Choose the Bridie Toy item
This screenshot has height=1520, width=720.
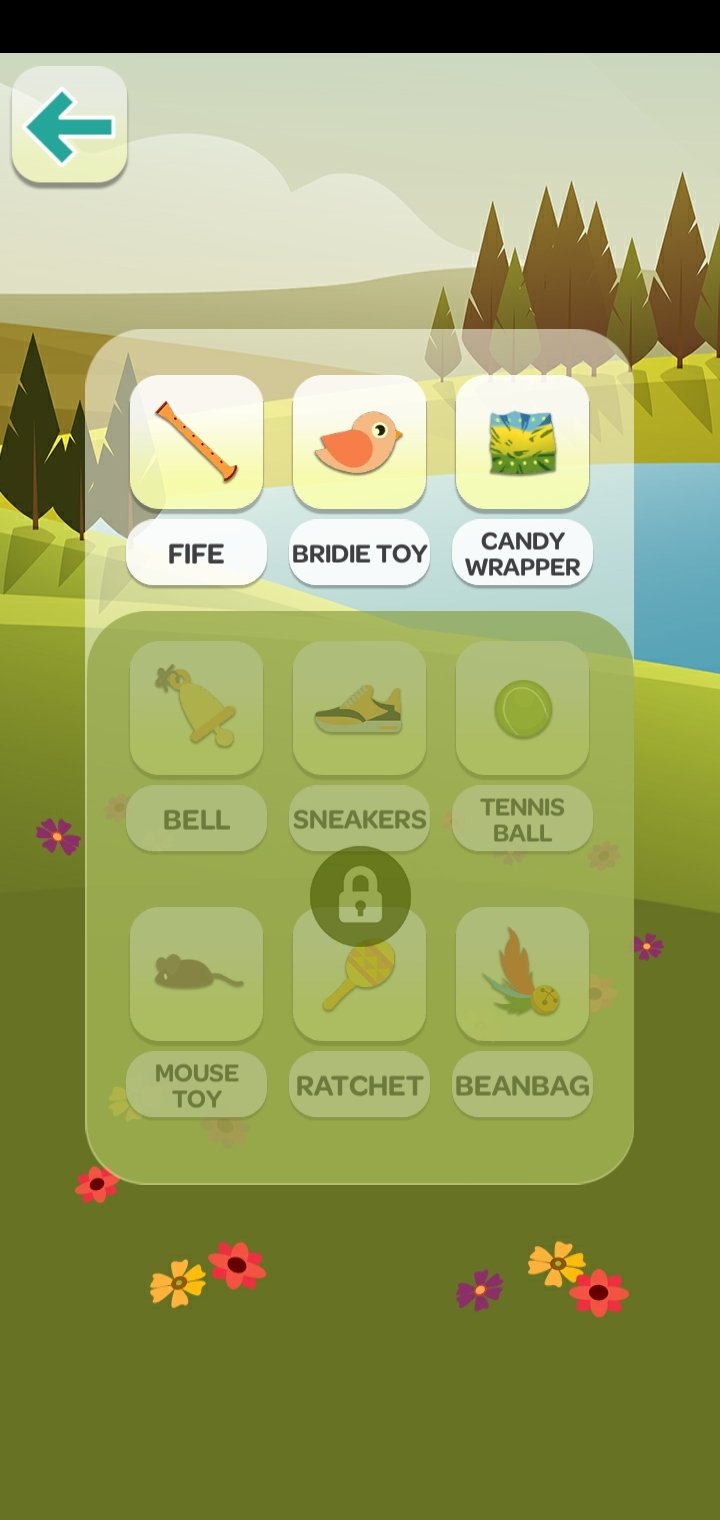(x=359, y=442)
